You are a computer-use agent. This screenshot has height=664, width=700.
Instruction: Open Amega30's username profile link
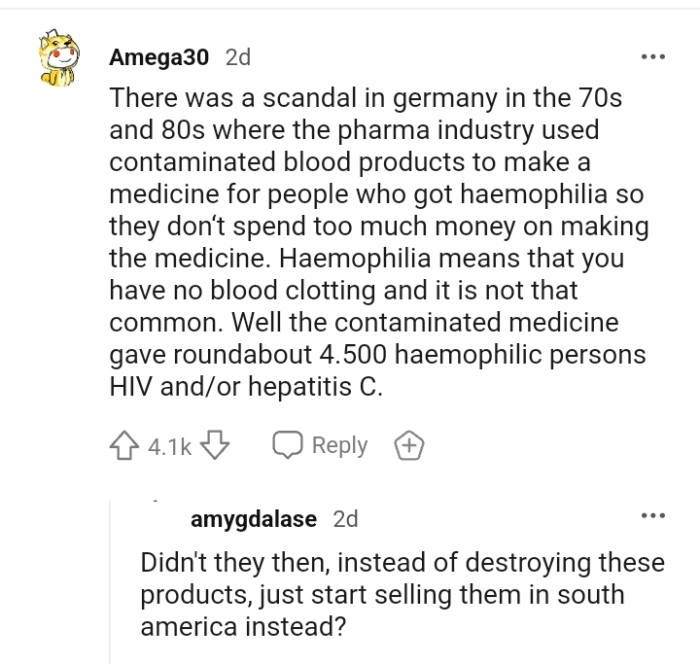(x=159, y=57)
